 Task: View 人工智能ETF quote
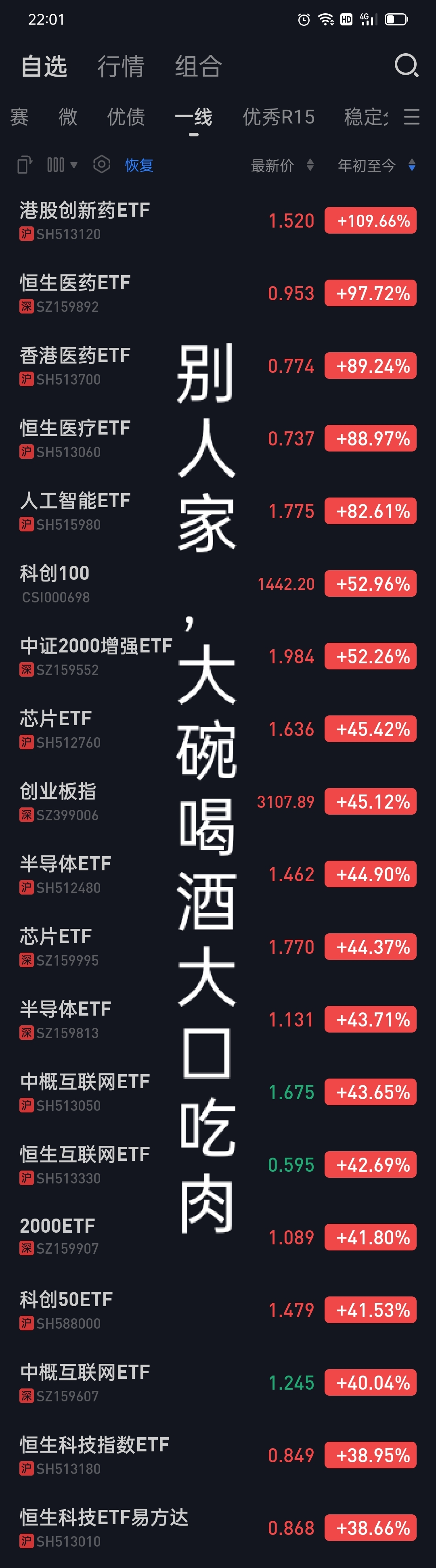pyautogui.click(x=75, y=511)
